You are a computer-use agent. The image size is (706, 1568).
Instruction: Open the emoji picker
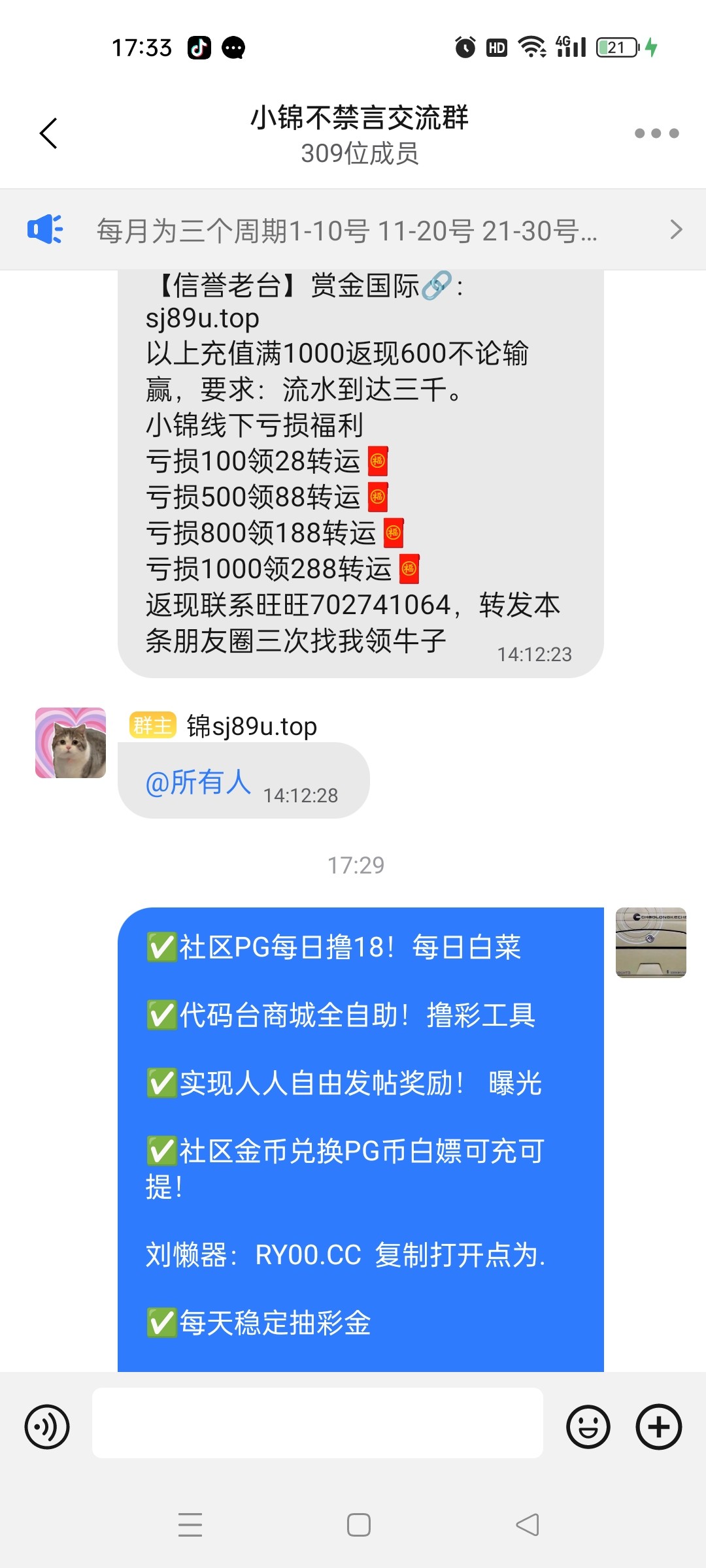[588, 1427]
